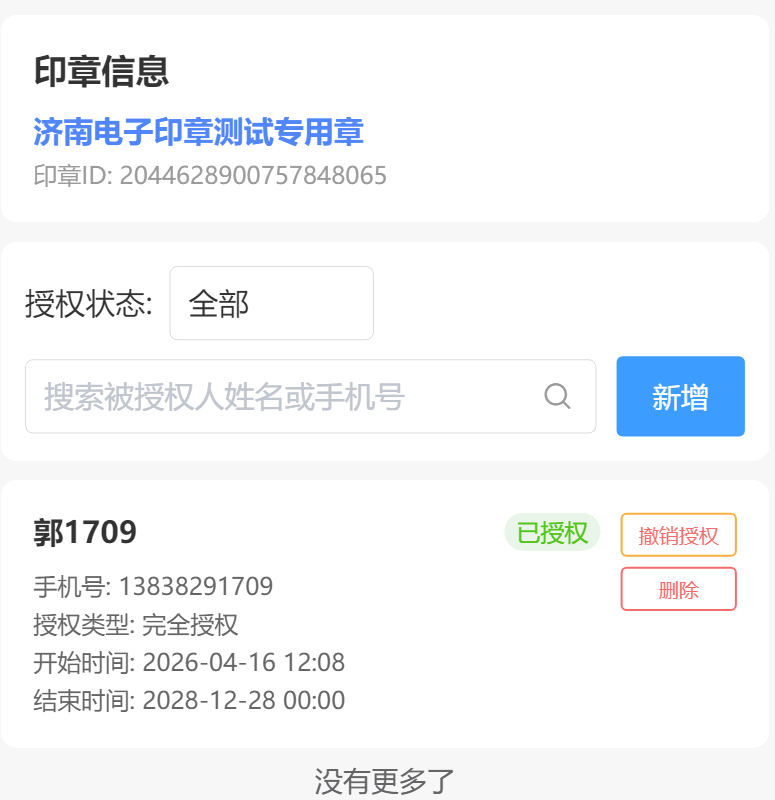The height and width of the screenshot is (800, 775).
Task: Delete record 郭1709 with 删除 button
Action: pos(679,589)
